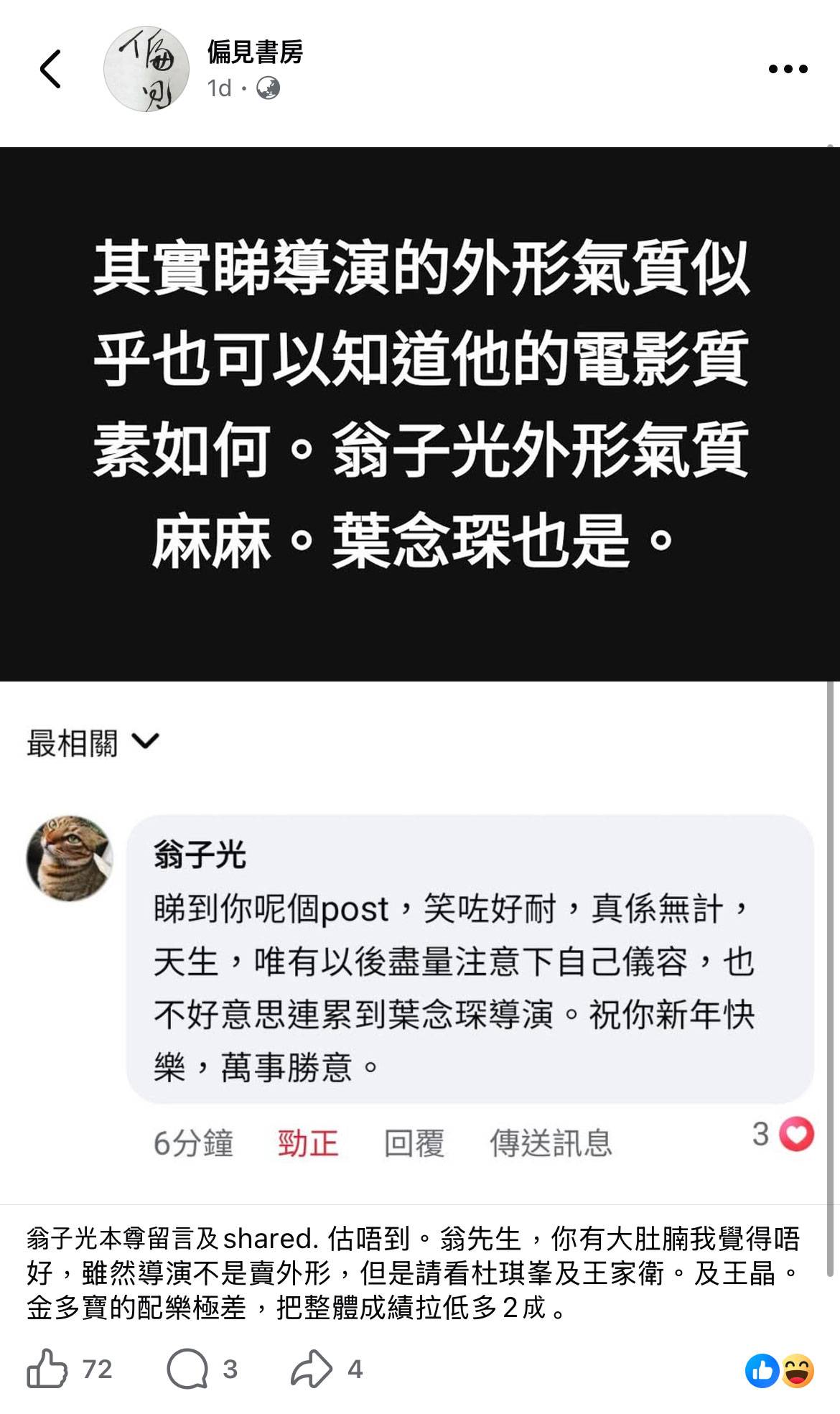This screenshot has height=1414, width=840.
Task: Open the 偏見書房 page name link
Action: click(255, 52)
